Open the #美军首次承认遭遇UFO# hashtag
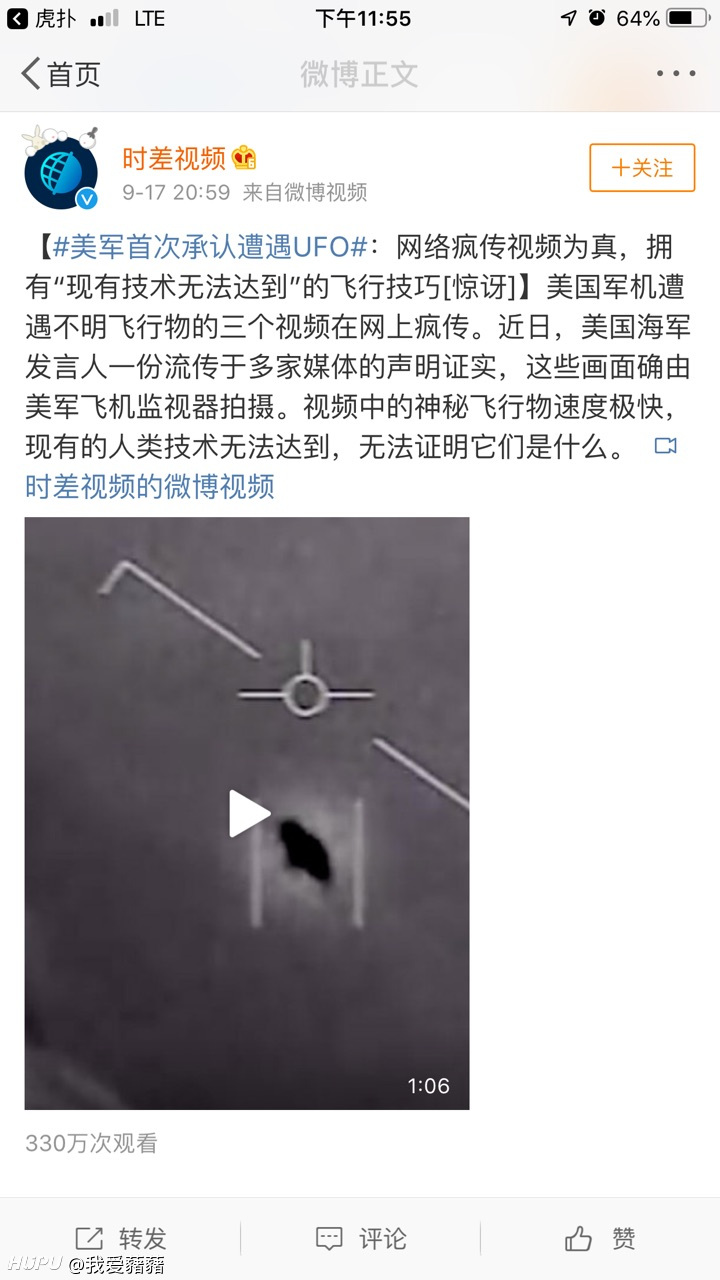 pos(209,246)
